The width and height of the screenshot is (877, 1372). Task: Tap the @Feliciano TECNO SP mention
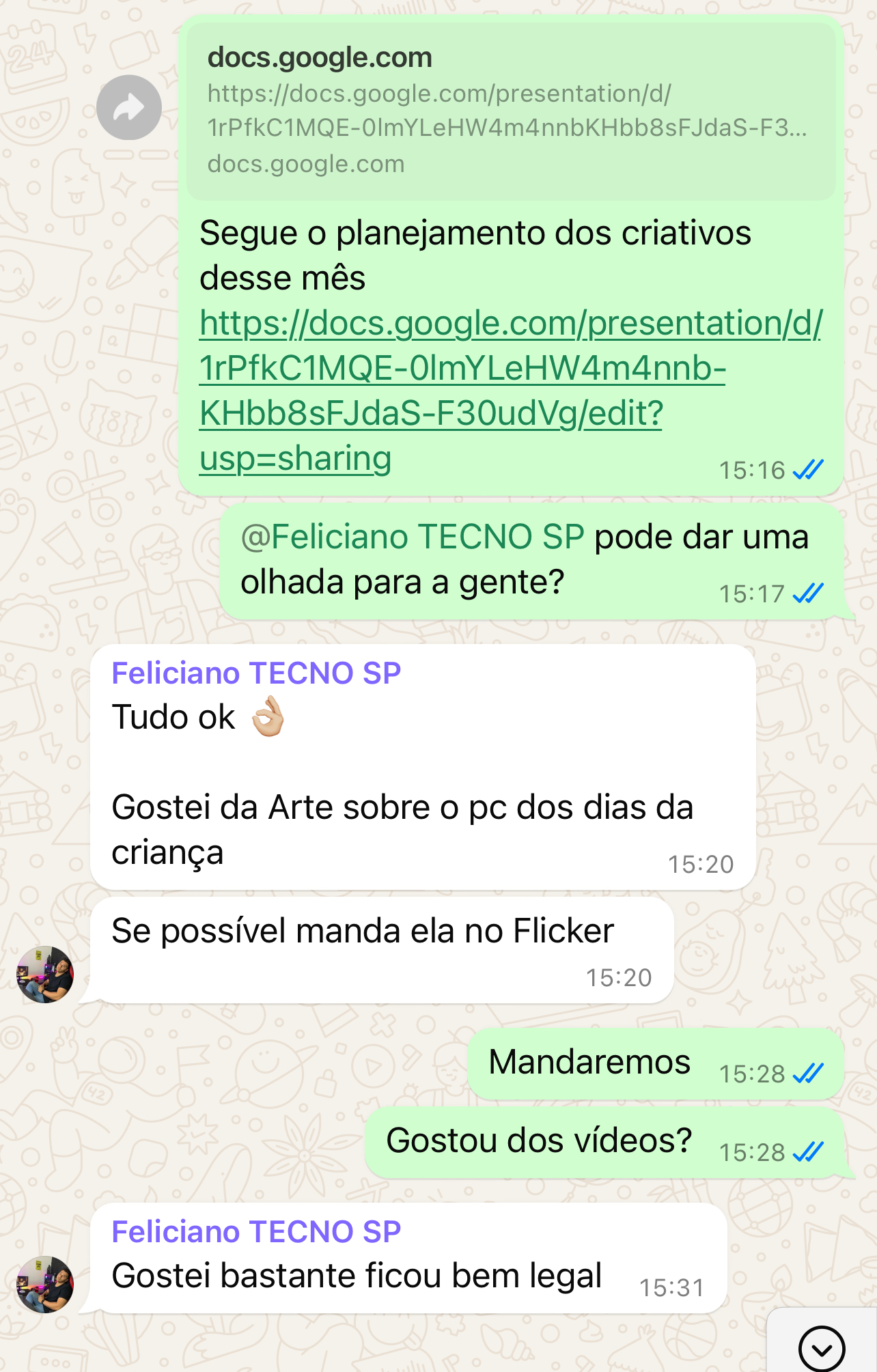click(x=413, y=537)
